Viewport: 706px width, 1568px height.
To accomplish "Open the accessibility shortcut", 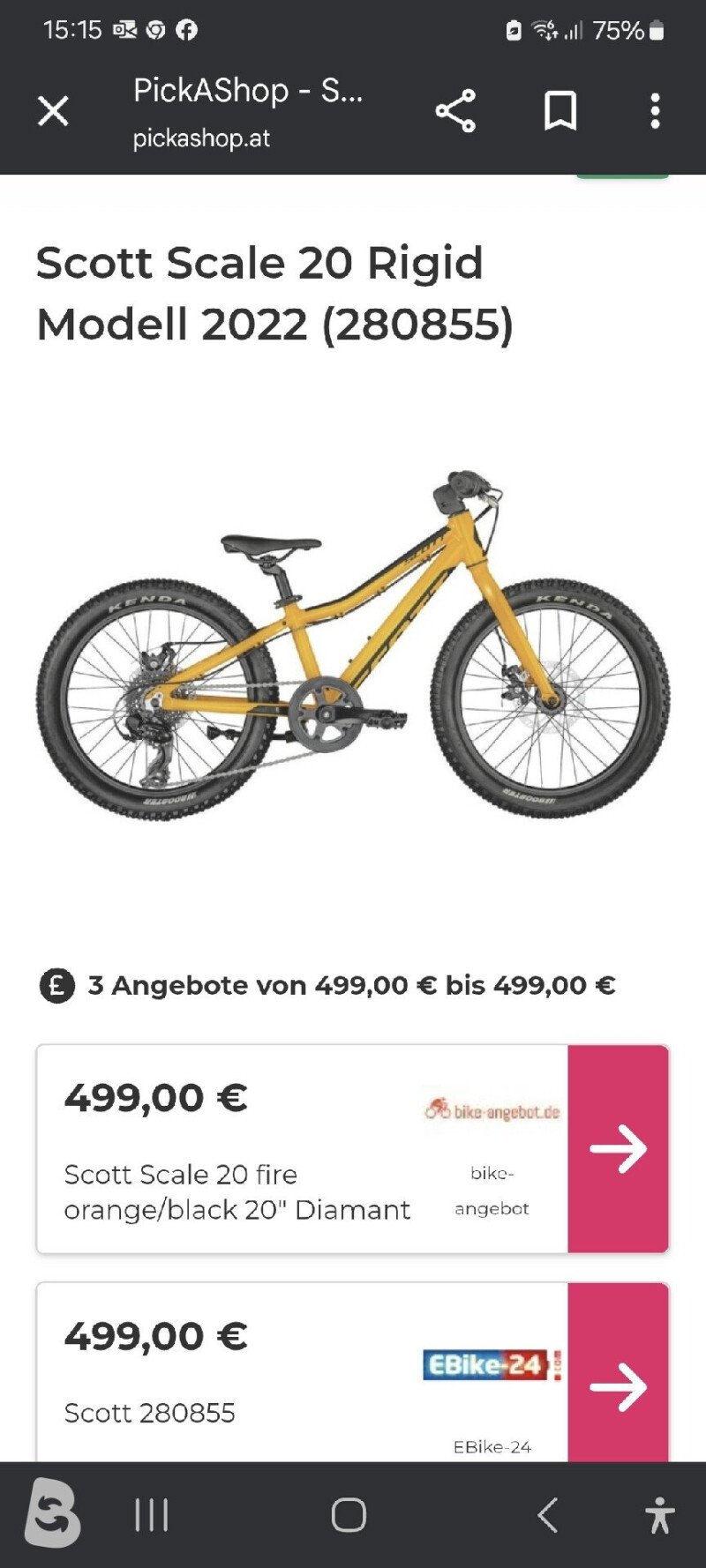I will [659, 1515].
